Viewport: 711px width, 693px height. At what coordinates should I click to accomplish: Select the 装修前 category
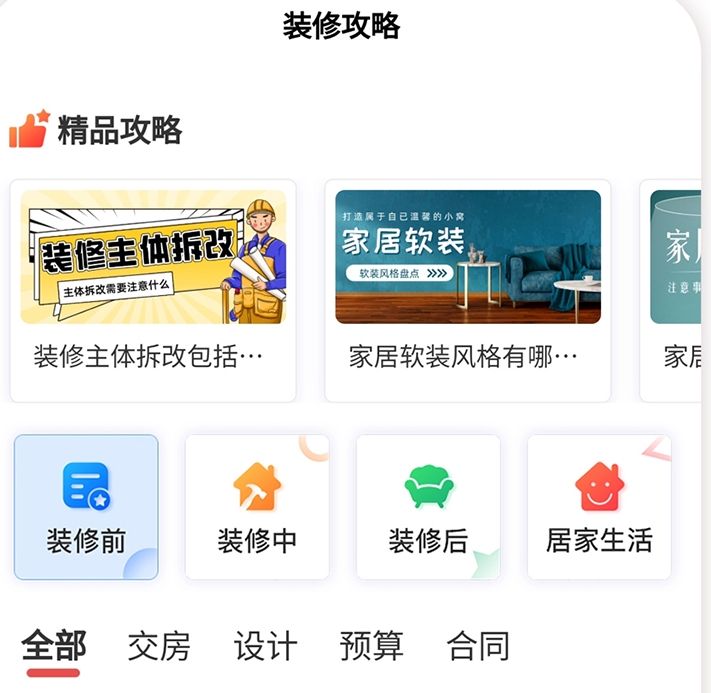click(x=86, y=507)
